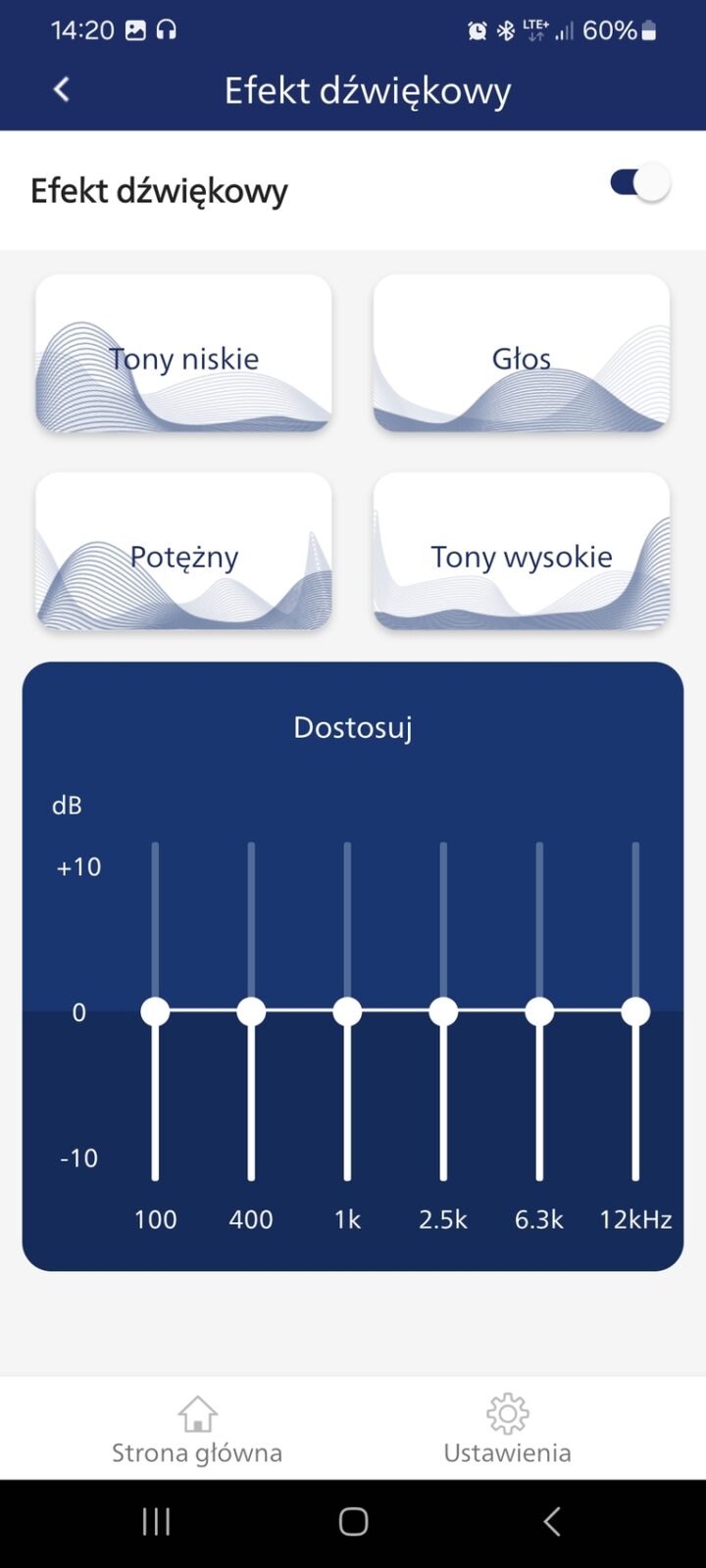The height and width of the screenshot is (1568, 706).
Task: Open the Ustawienia tab
Action: (x=507, y=1430)
